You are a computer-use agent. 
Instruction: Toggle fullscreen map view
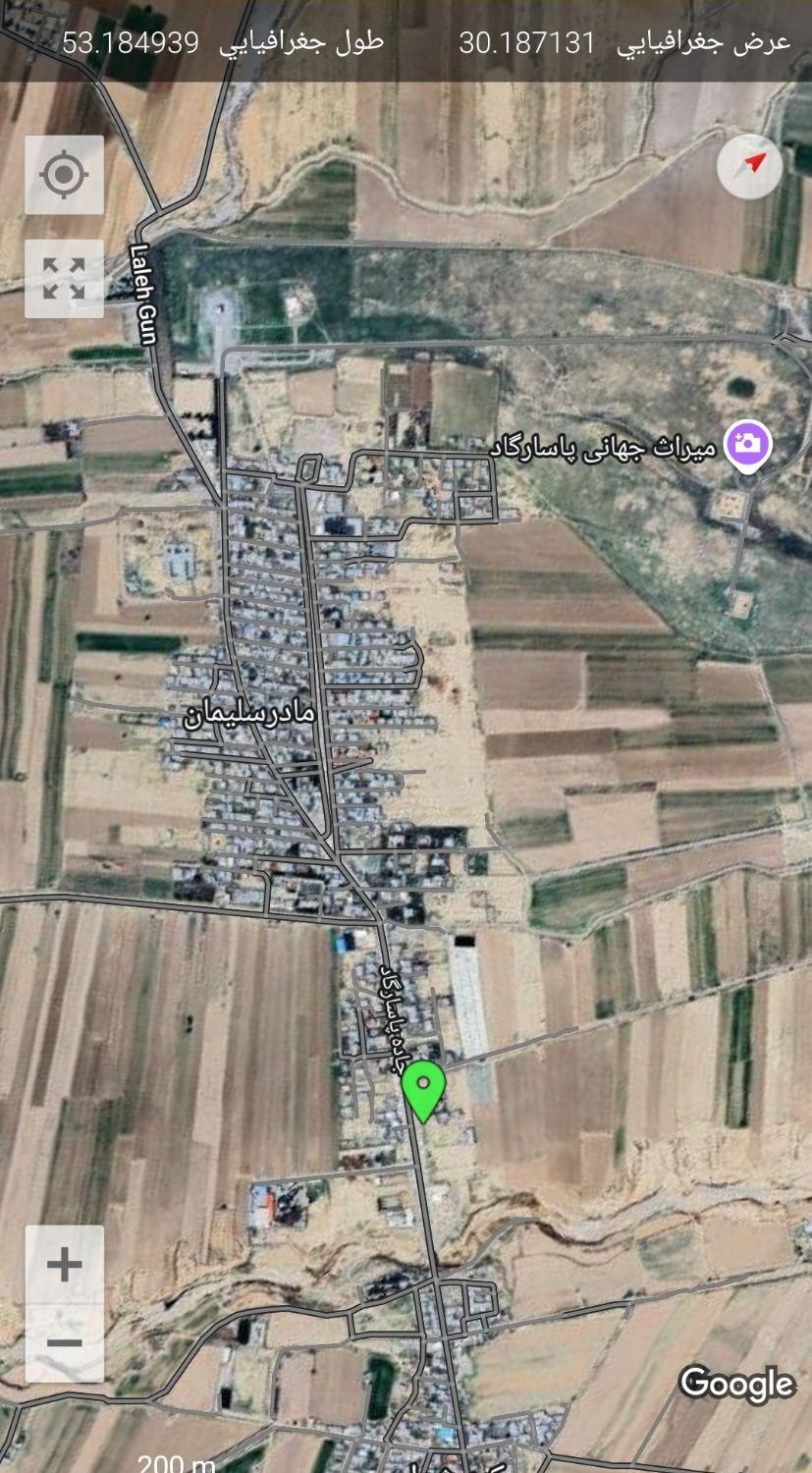pyautogui.click(x=64, y=279)
